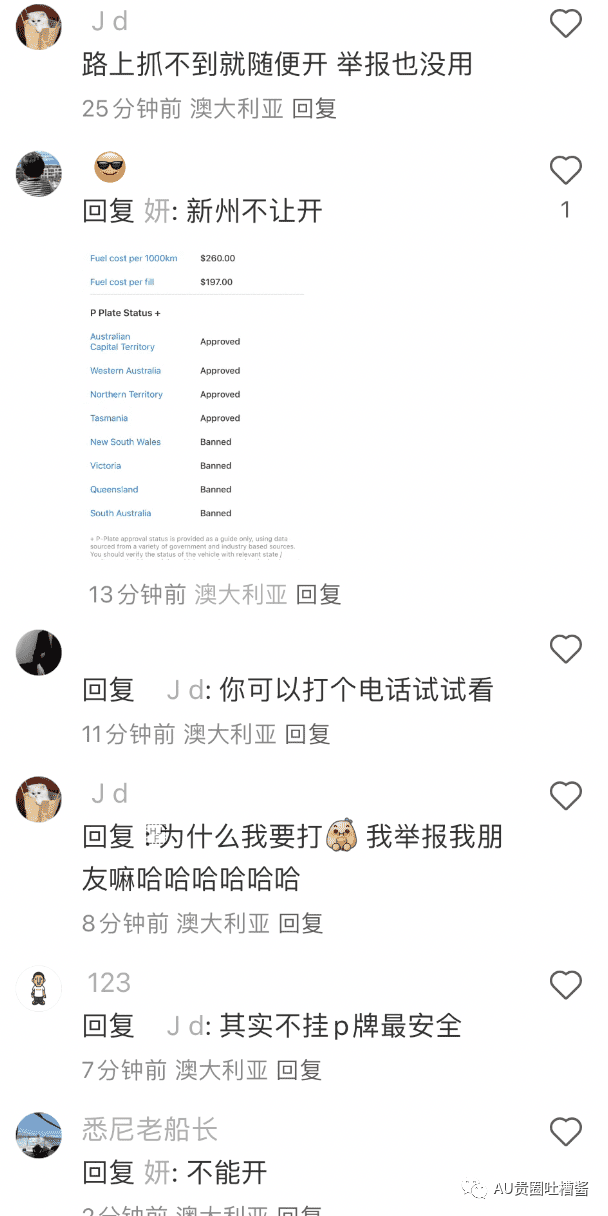This screenshot has height=1216, width=608.
Task: Reply to the comment "路上抓不到就随便开 举报也没用"
Action: (x=314, y=109)
